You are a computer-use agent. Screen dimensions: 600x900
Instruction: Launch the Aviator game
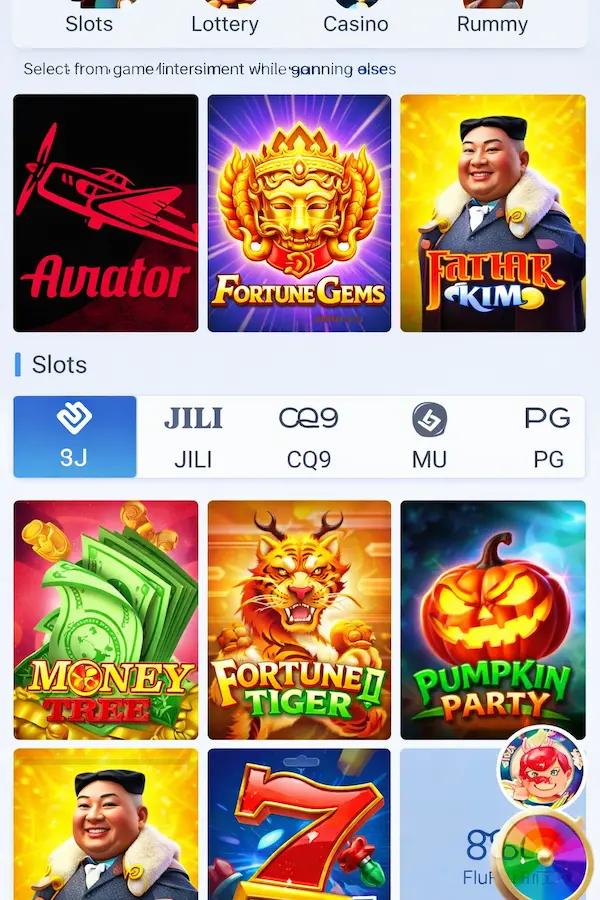pos(106,213)
